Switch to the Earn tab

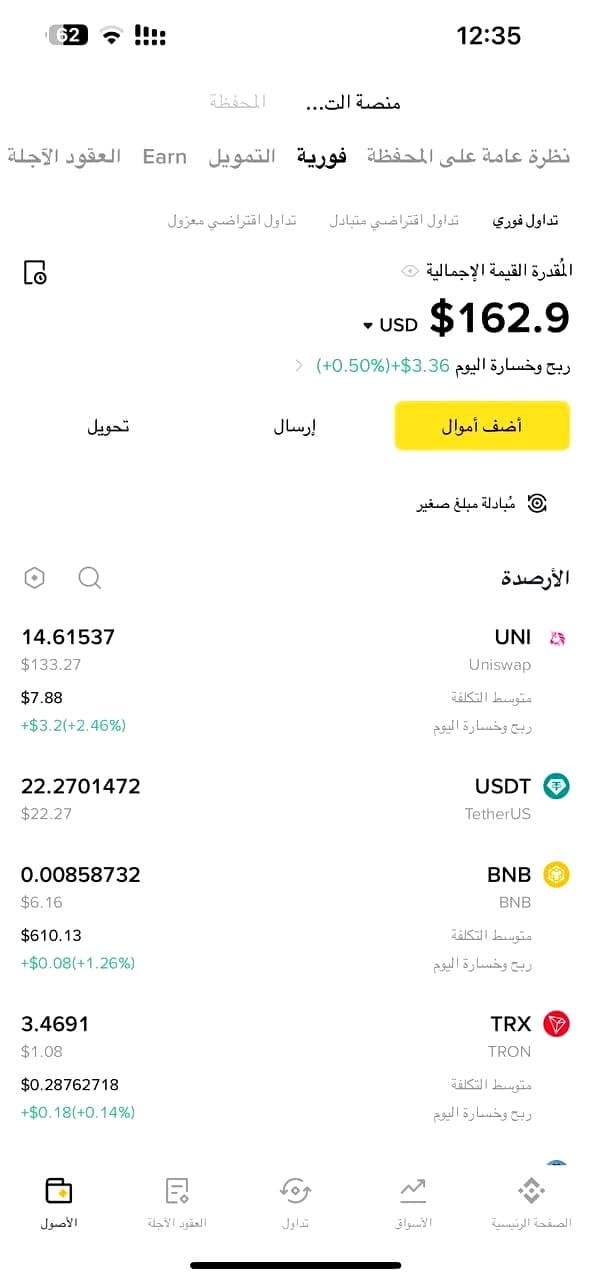(x=164, y=157)
